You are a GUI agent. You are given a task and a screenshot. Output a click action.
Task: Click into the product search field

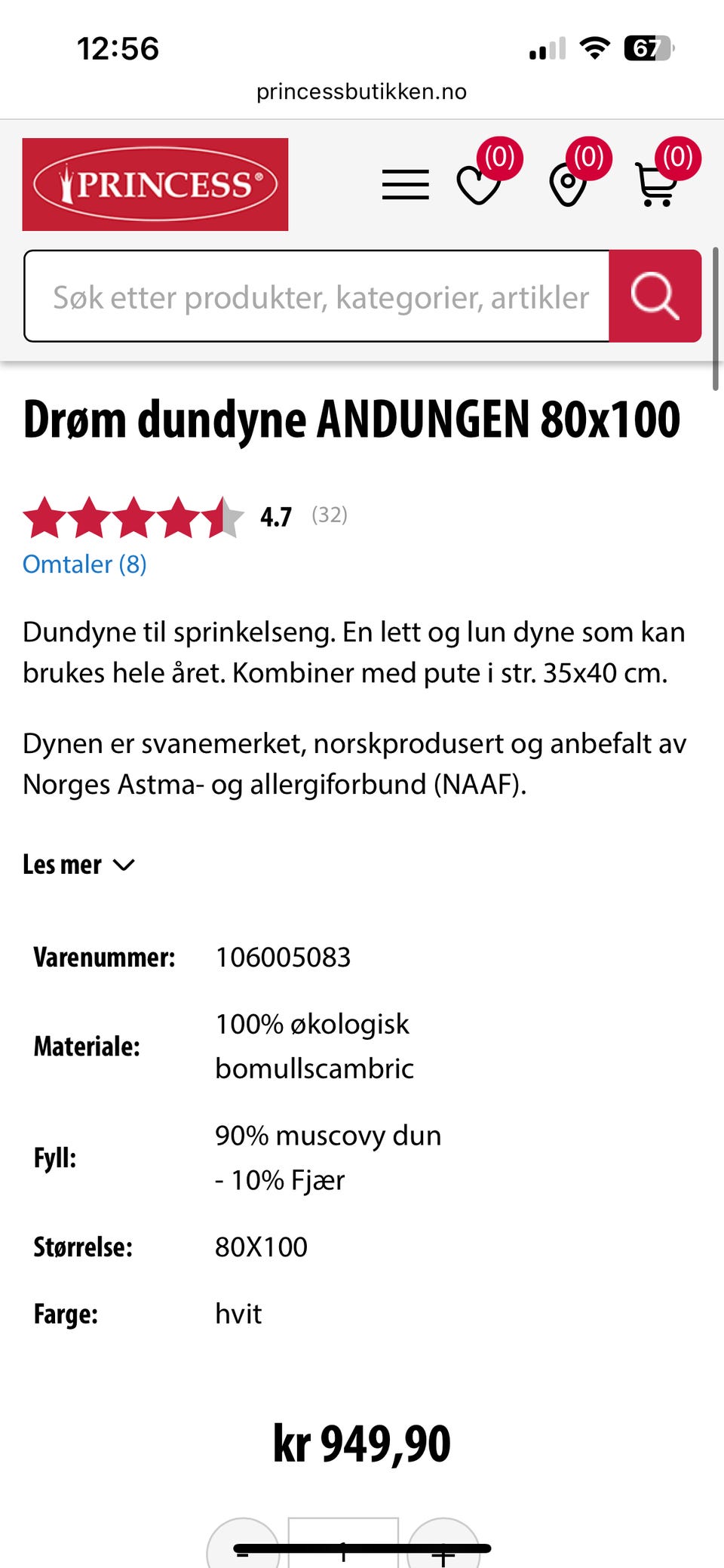click(x=317, y=296)
